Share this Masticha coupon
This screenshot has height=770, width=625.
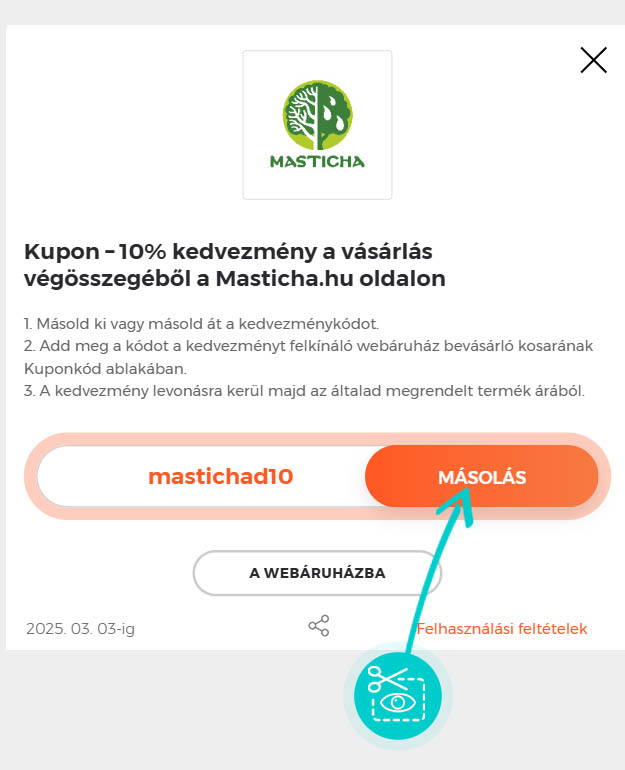319,627
